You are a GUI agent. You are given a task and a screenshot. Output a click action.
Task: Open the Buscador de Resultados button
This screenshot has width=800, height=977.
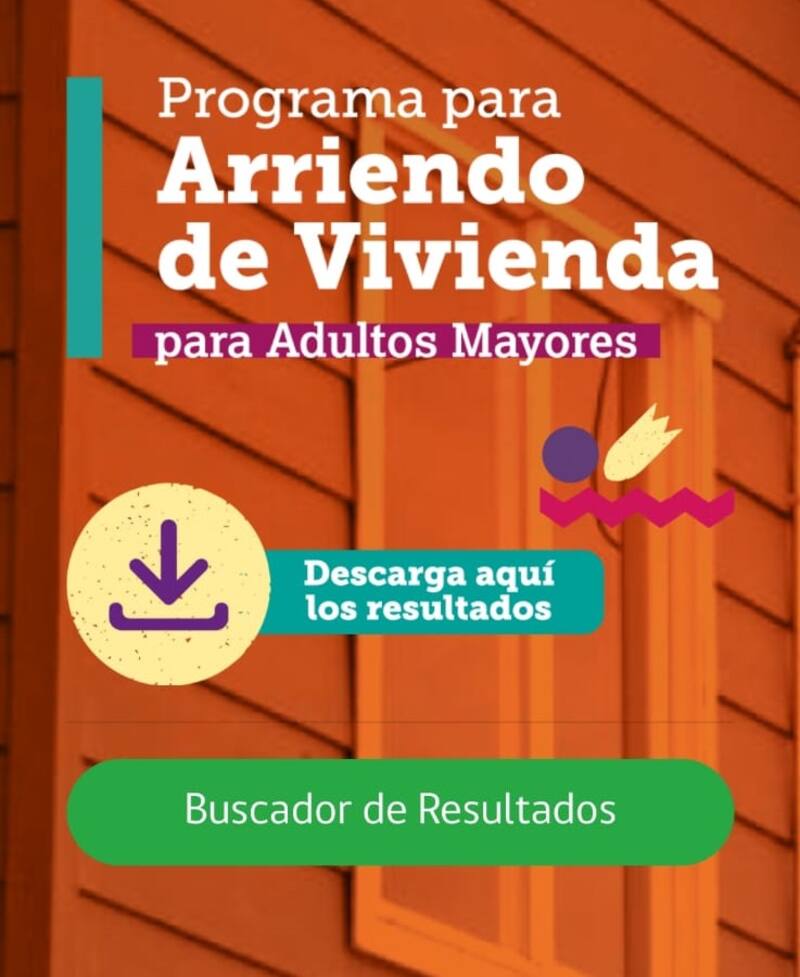click(400, 811)
